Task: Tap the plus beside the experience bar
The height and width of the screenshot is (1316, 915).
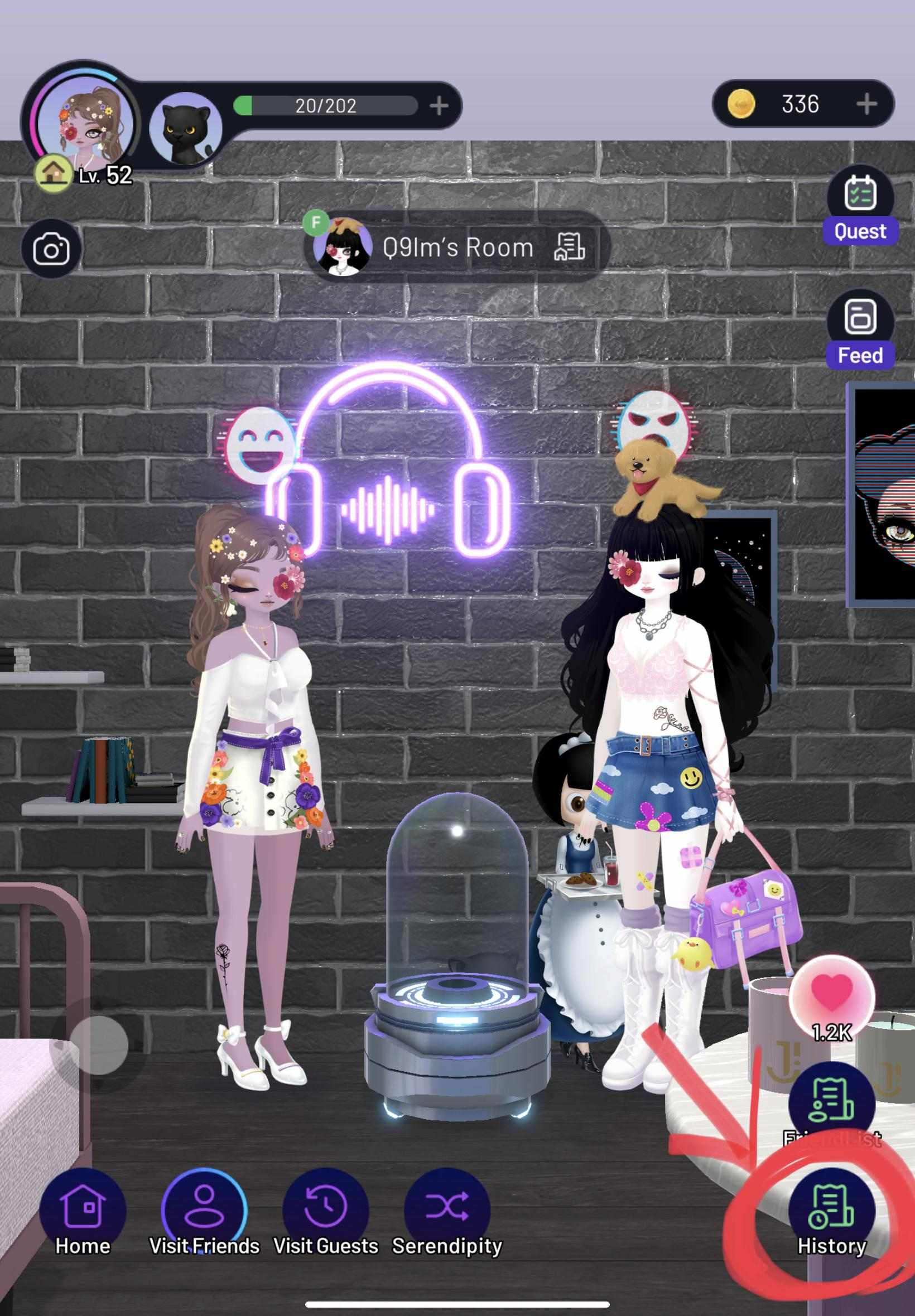Action: coord(440,105)
